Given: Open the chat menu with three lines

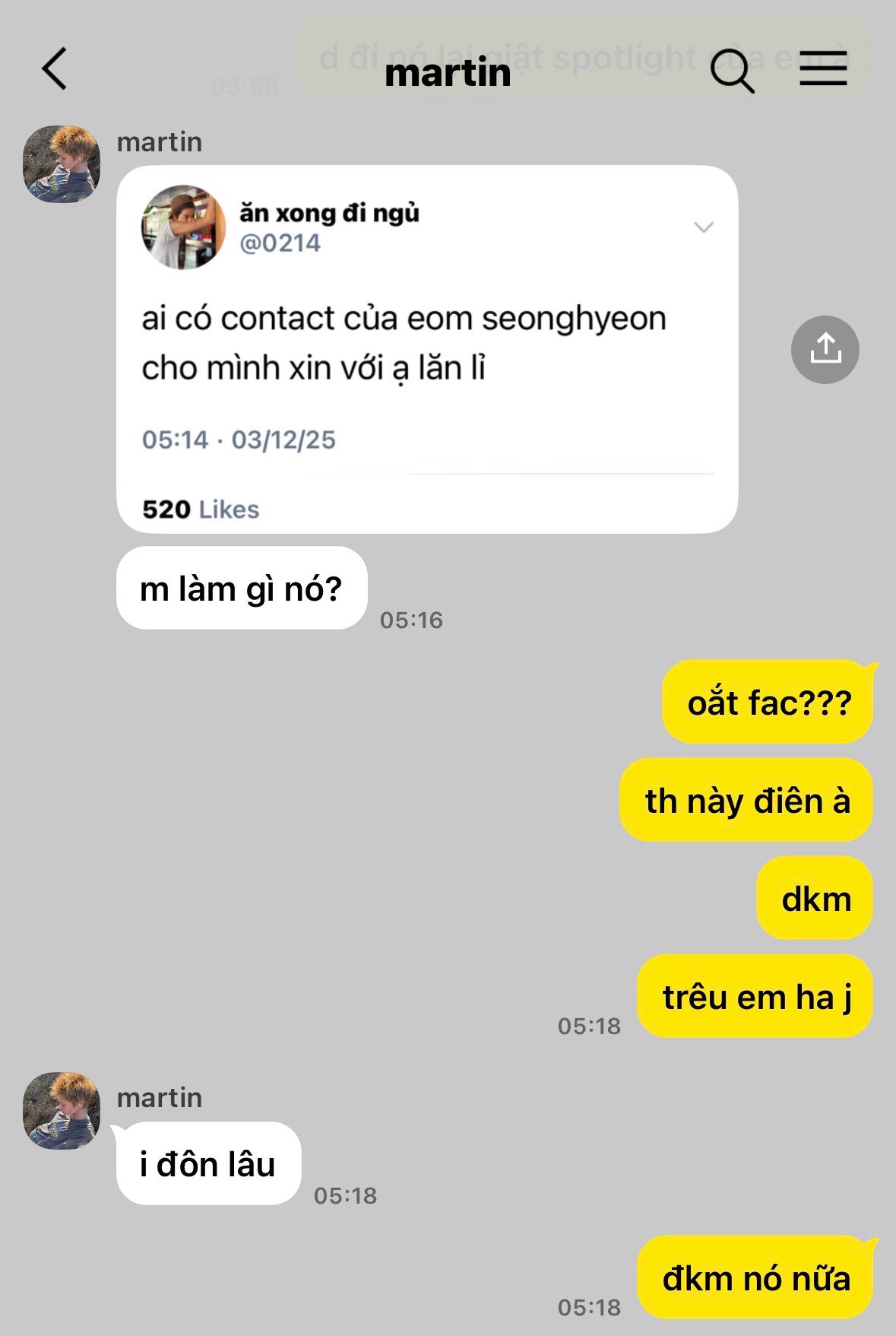Looking at the screenshot, I should (823, 69).
